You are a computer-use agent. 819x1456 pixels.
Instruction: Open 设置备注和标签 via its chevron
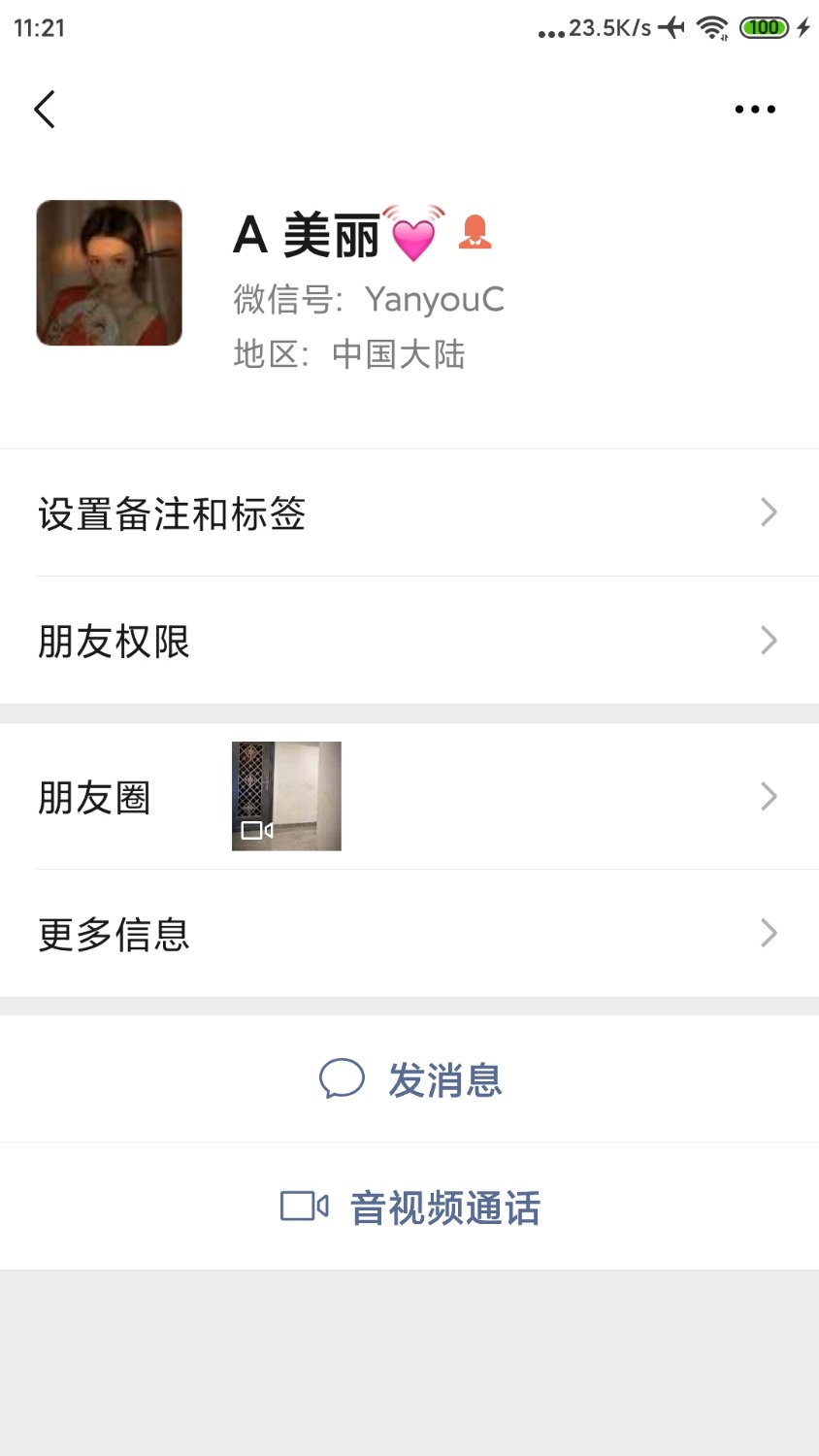tap(769, 512)
